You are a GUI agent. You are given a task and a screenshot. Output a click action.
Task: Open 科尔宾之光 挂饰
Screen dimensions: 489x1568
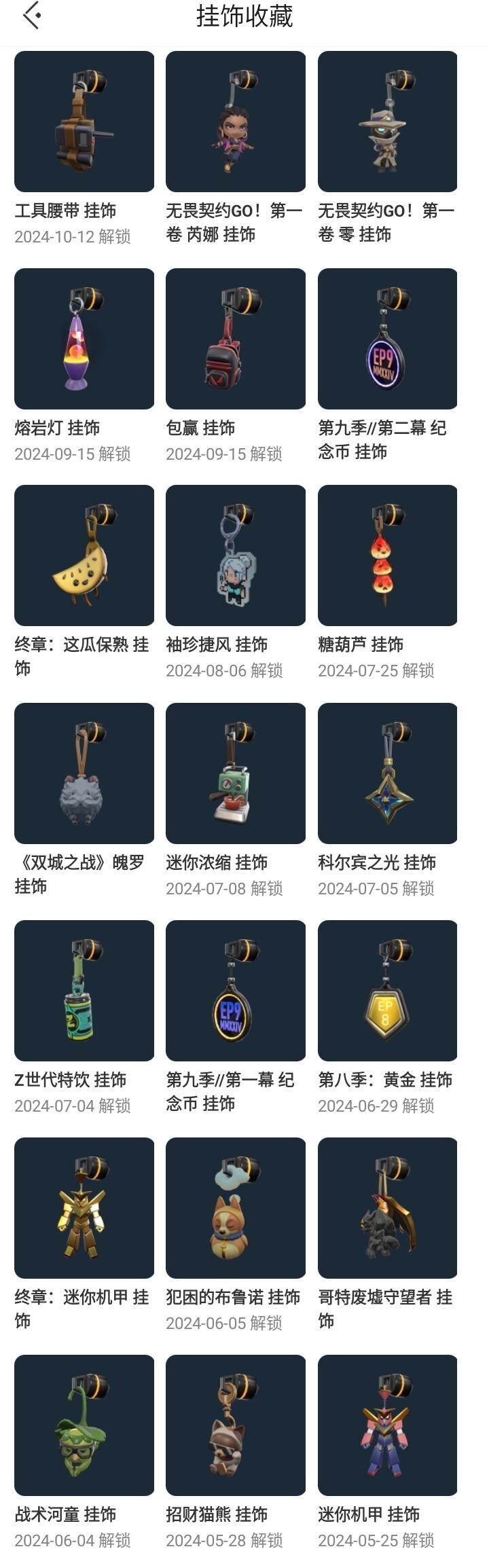click(x=387, y=773)
